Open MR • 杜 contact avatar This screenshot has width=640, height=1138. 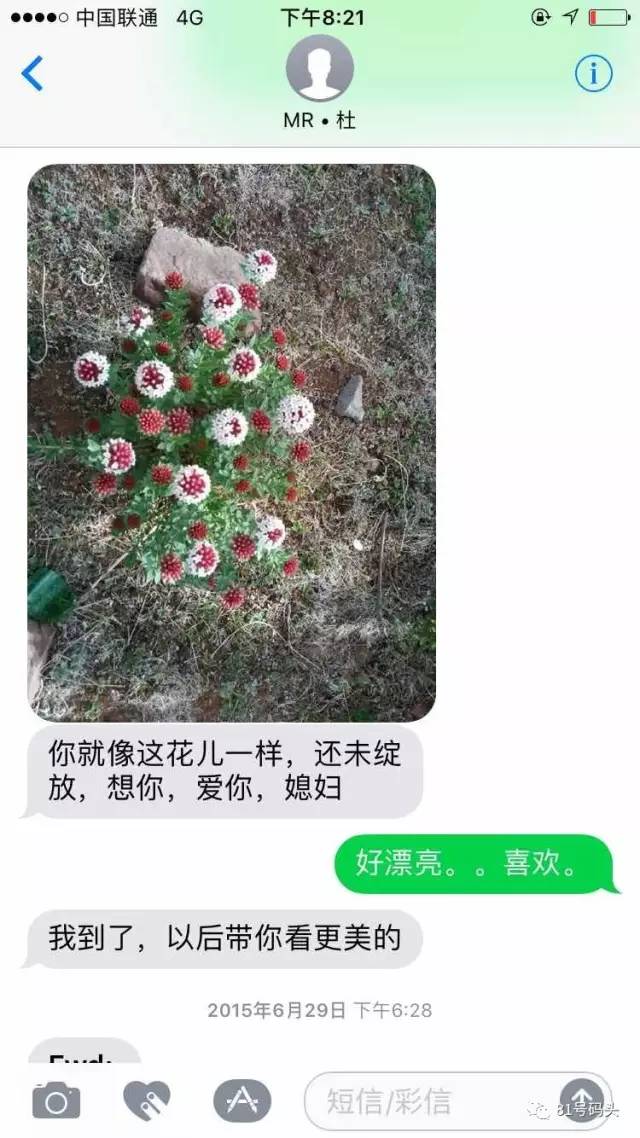click(x=320, y=68)
